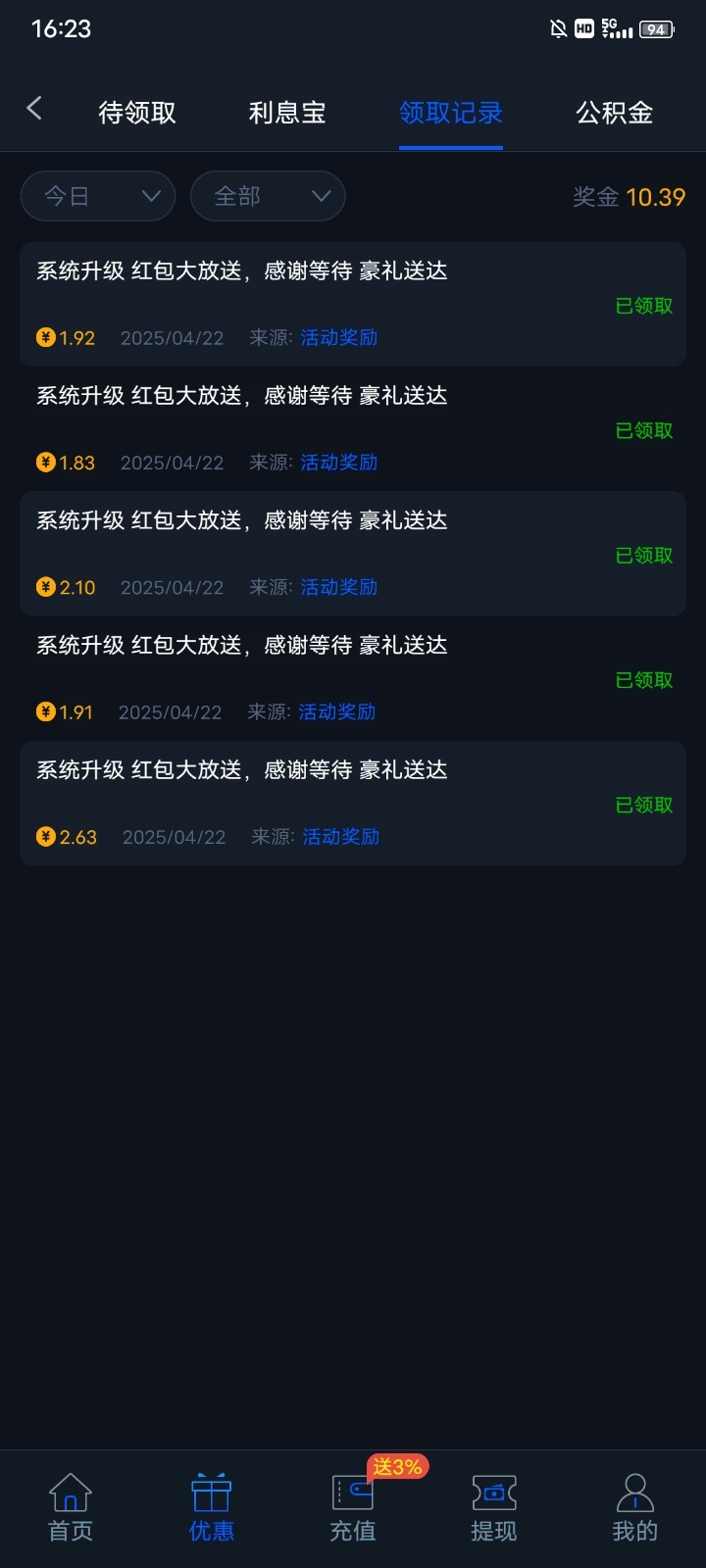Open the 优惠 tab in bottom navigation
706x1568 pixels.
coord(212,1508)
